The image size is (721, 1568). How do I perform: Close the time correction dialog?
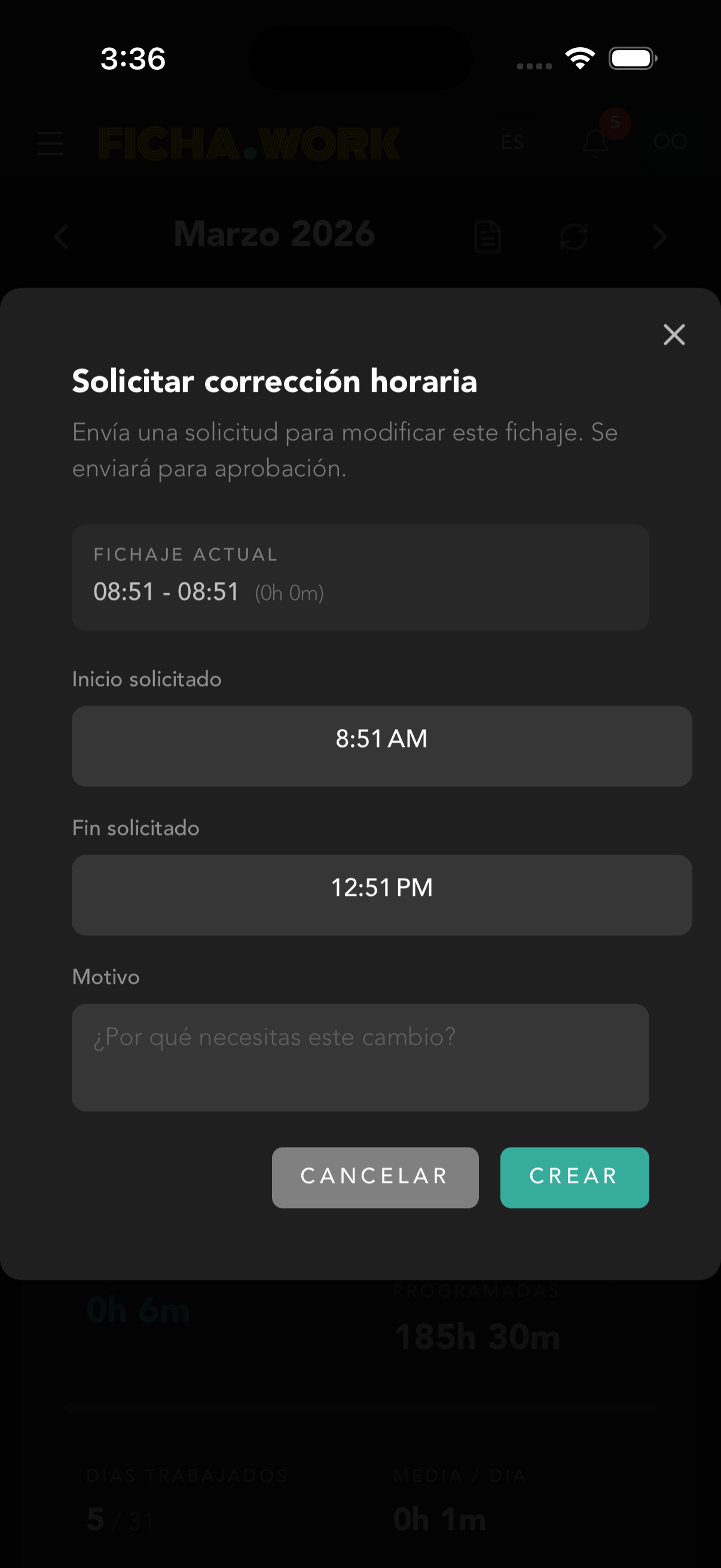coord(674,335)
